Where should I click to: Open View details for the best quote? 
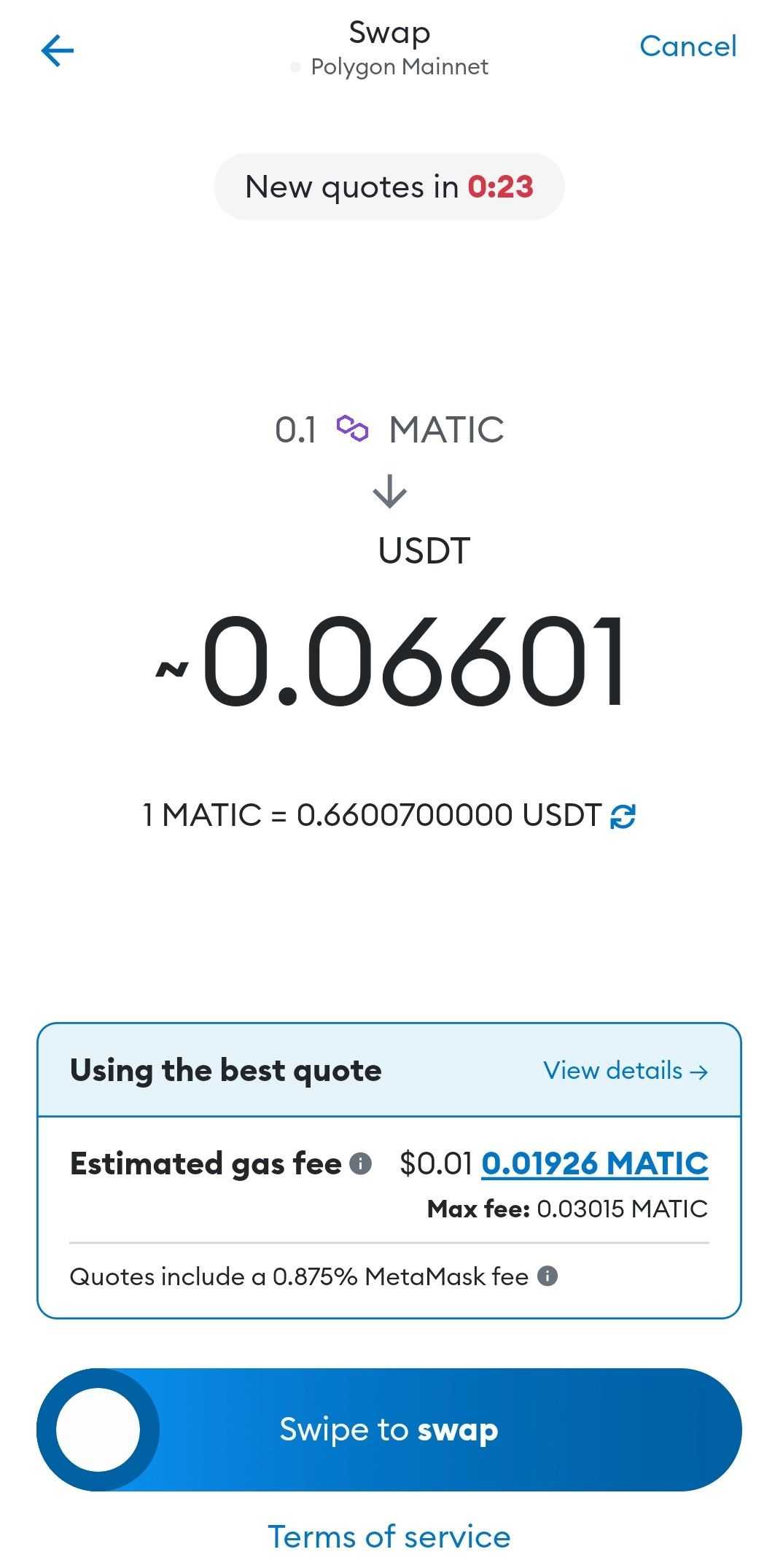click(613, 1071)
